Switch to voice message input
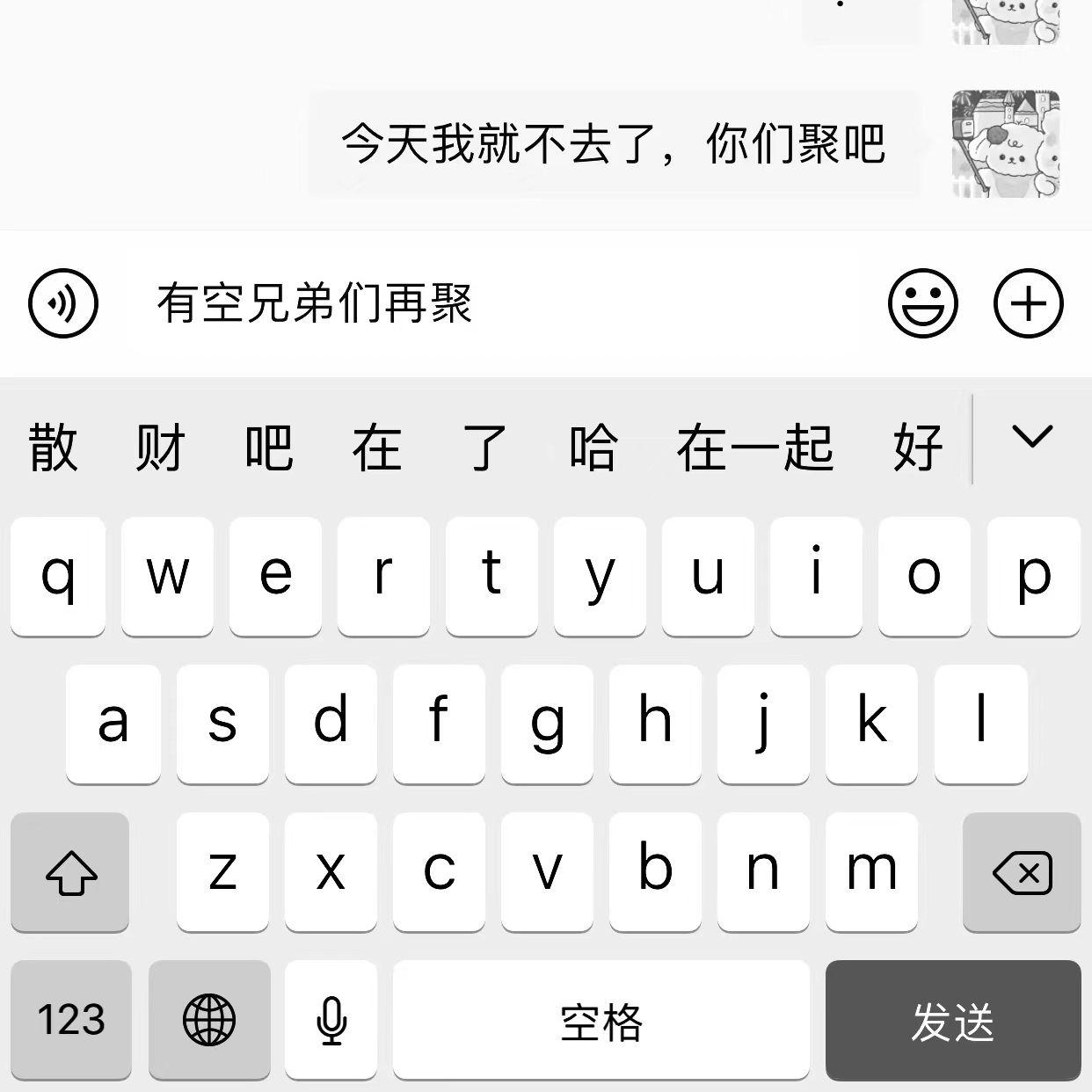 coord(63,303)
